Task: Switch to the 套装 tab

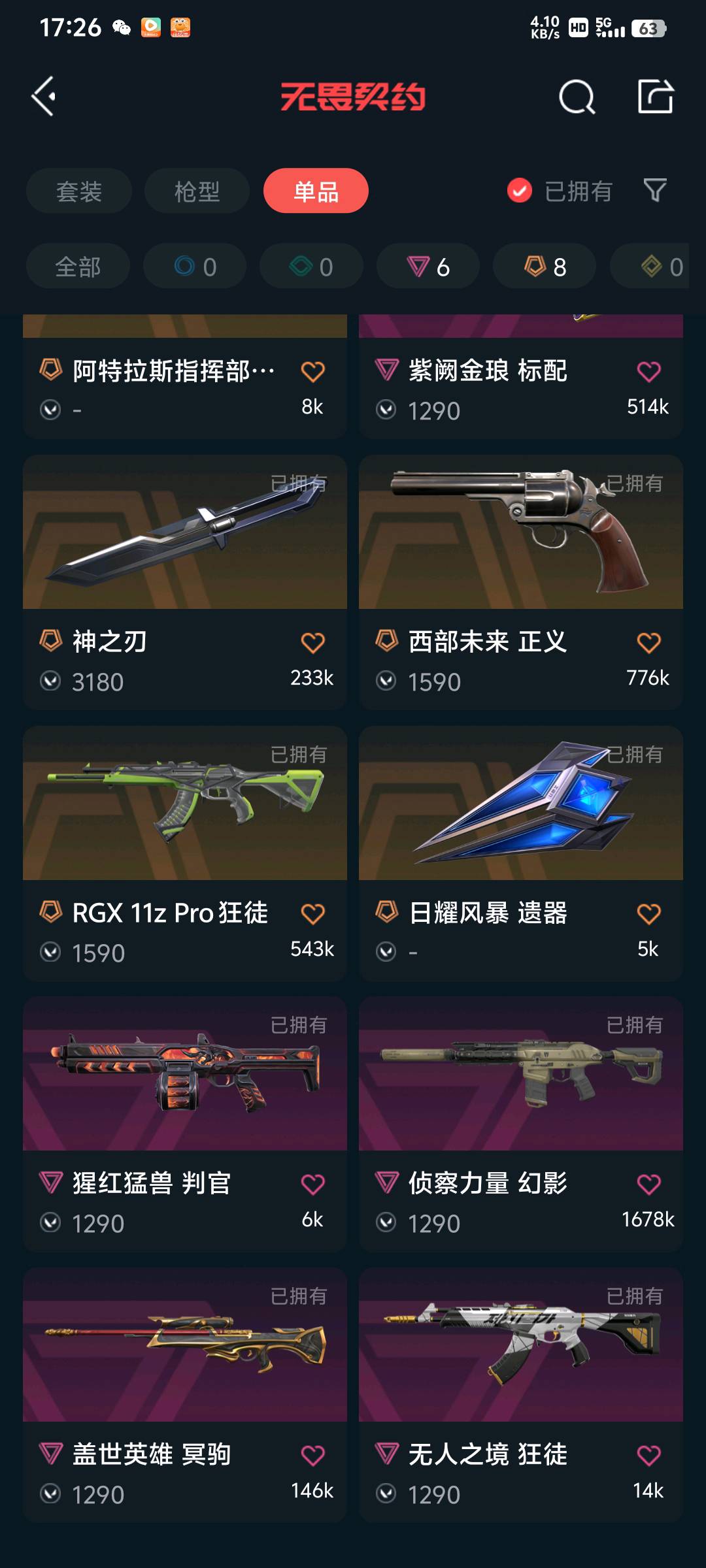Action: [79, 191]
